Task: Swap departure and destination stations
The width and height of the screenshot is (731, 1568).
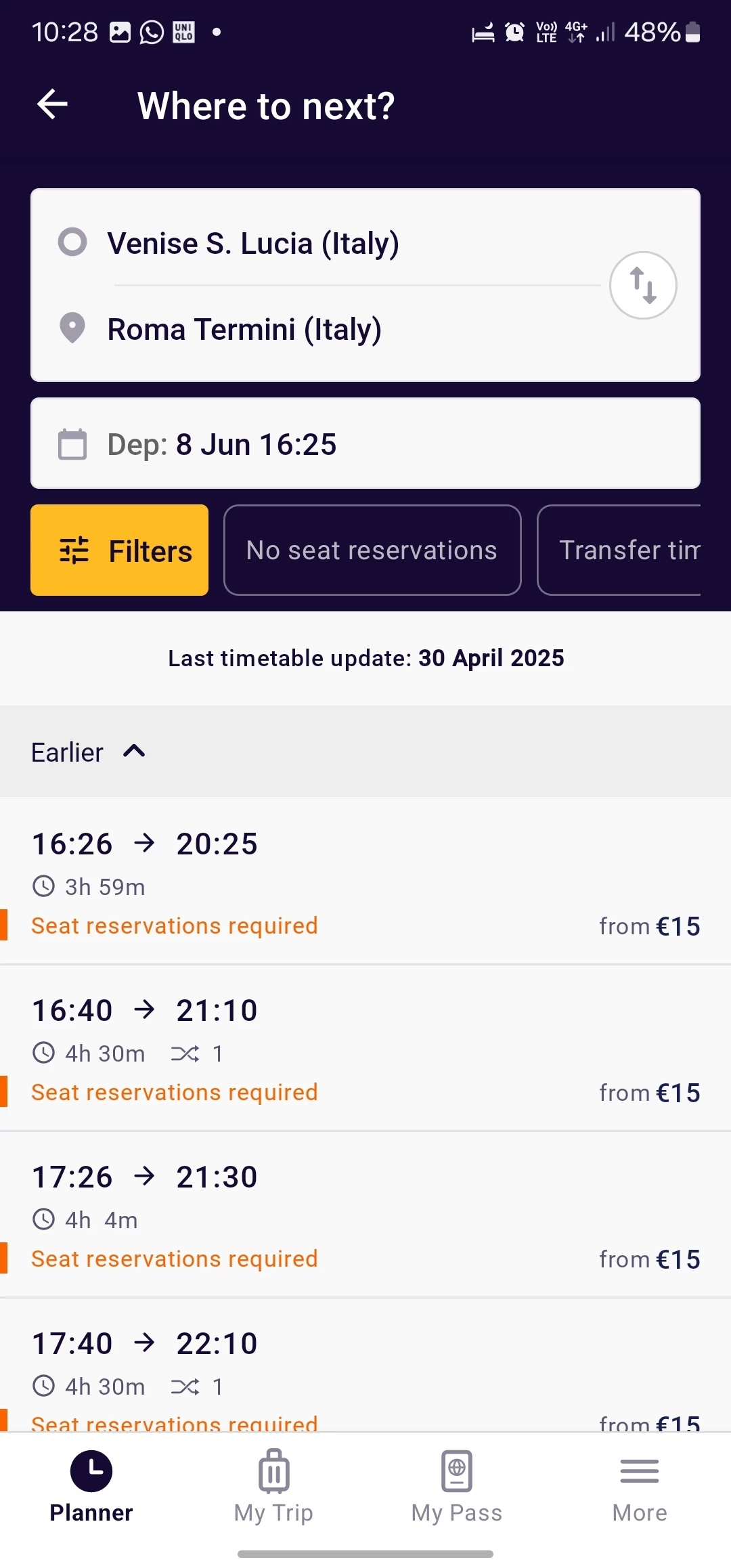Action: click(643, 285)
